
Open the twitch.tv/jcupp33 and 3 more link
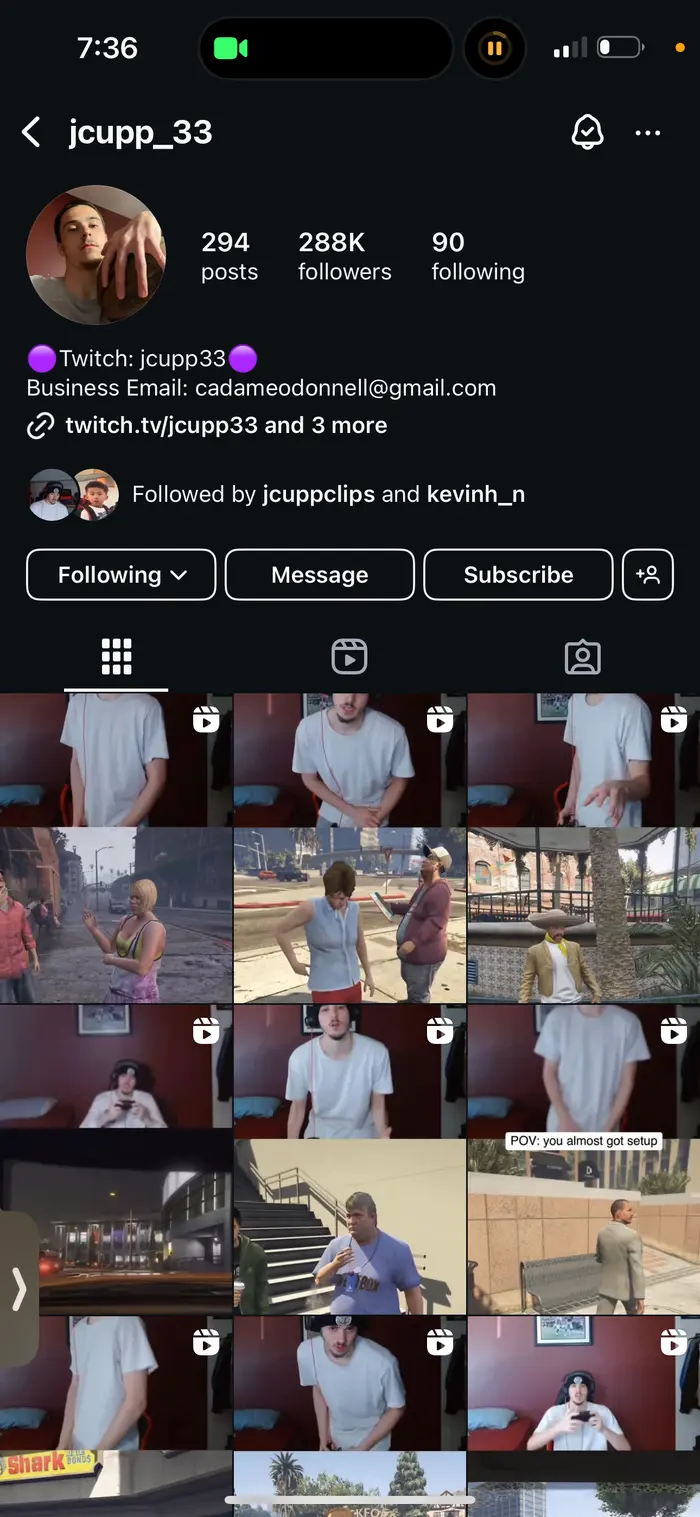[207, 426]
